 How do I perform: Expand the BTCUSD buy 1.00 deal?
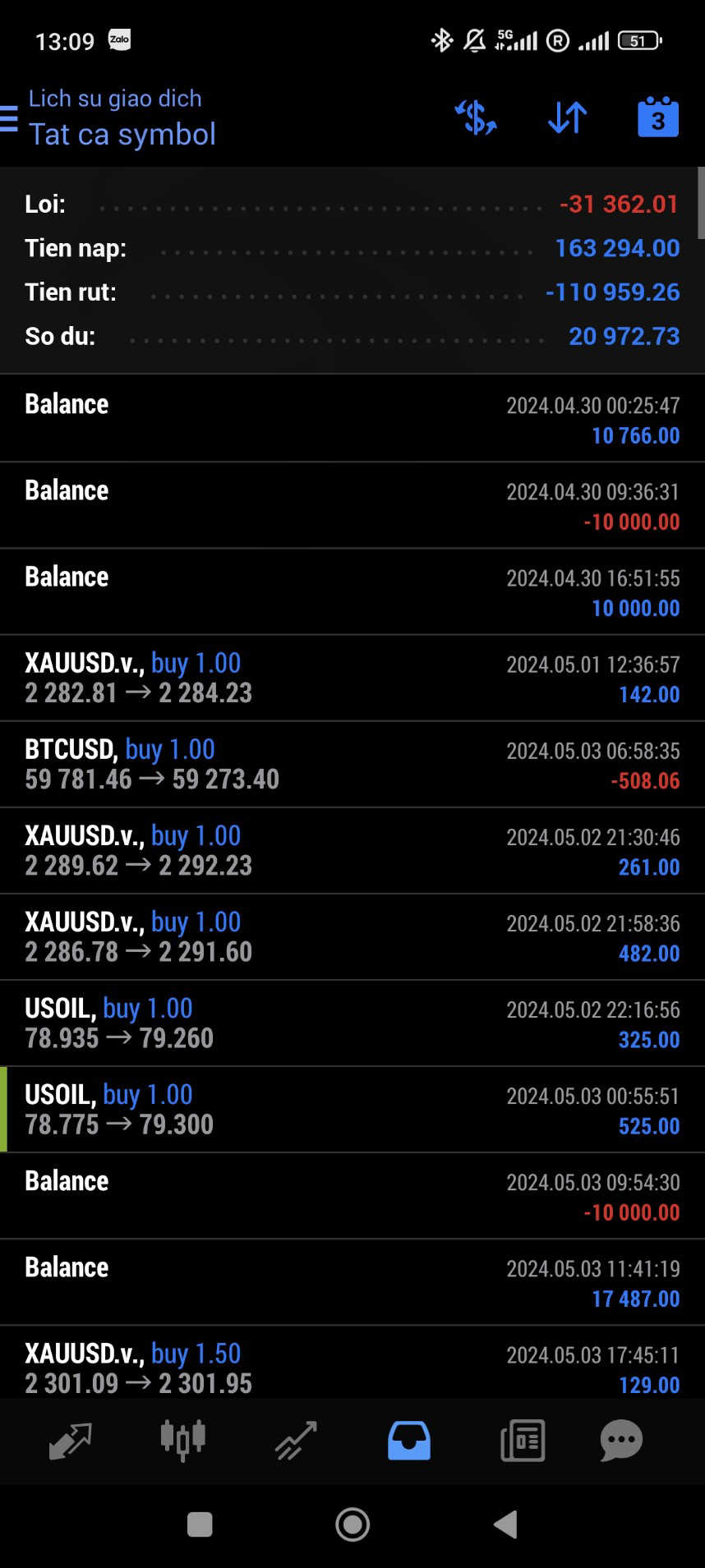point(352,764)
